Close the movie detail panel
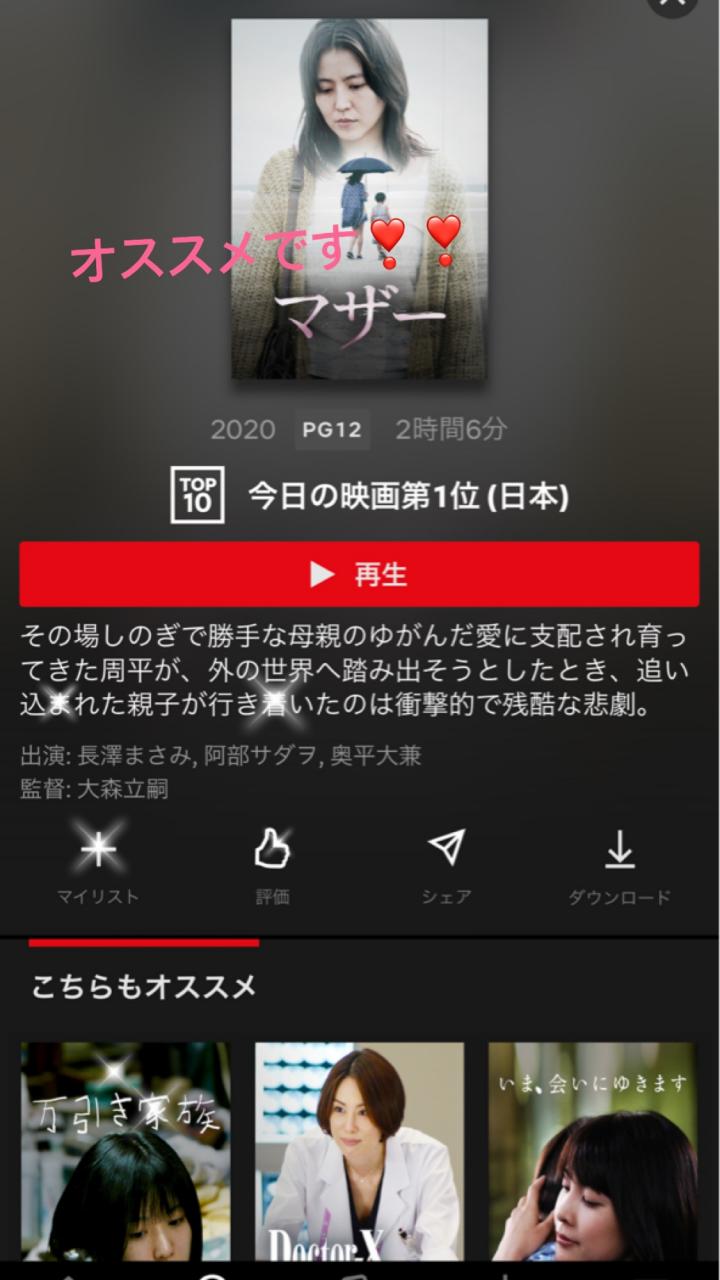720x1280 pixels. (x=672, y=5)
